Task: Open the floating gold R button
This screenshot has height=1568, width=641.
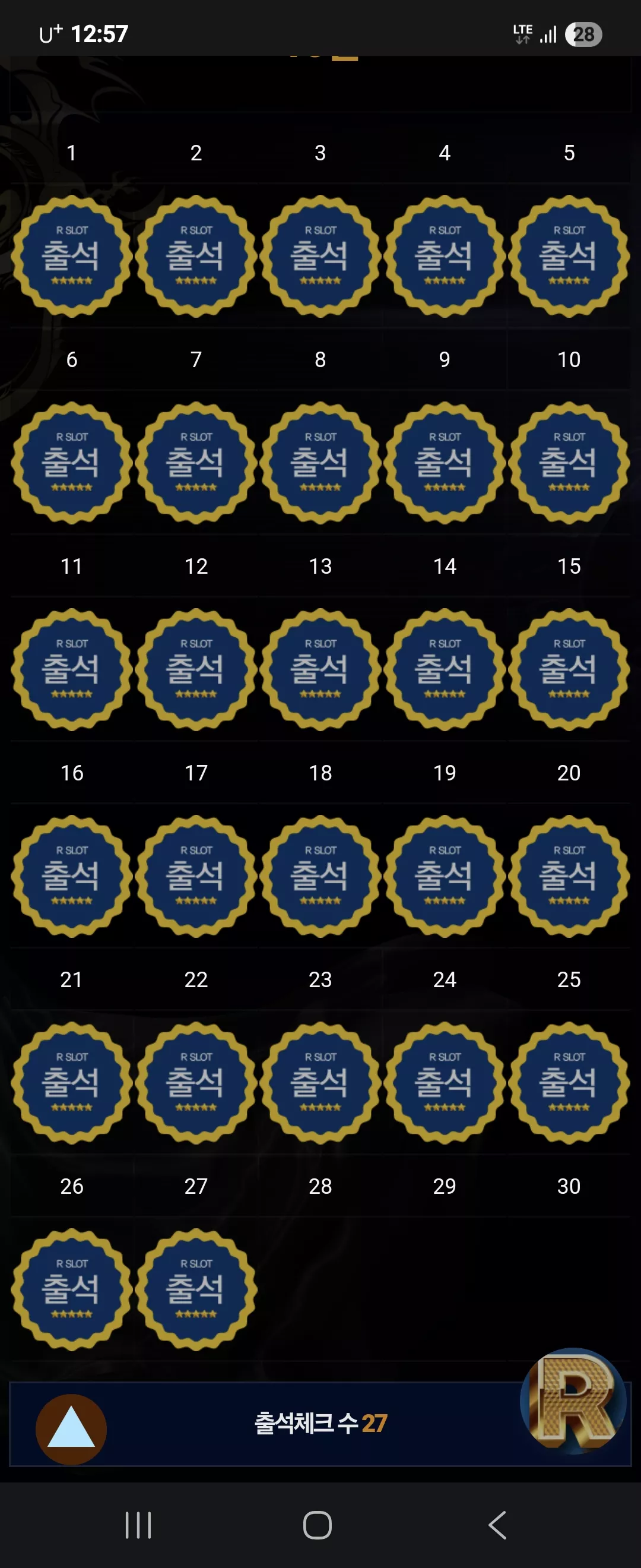Action: tap(573, 1401)
